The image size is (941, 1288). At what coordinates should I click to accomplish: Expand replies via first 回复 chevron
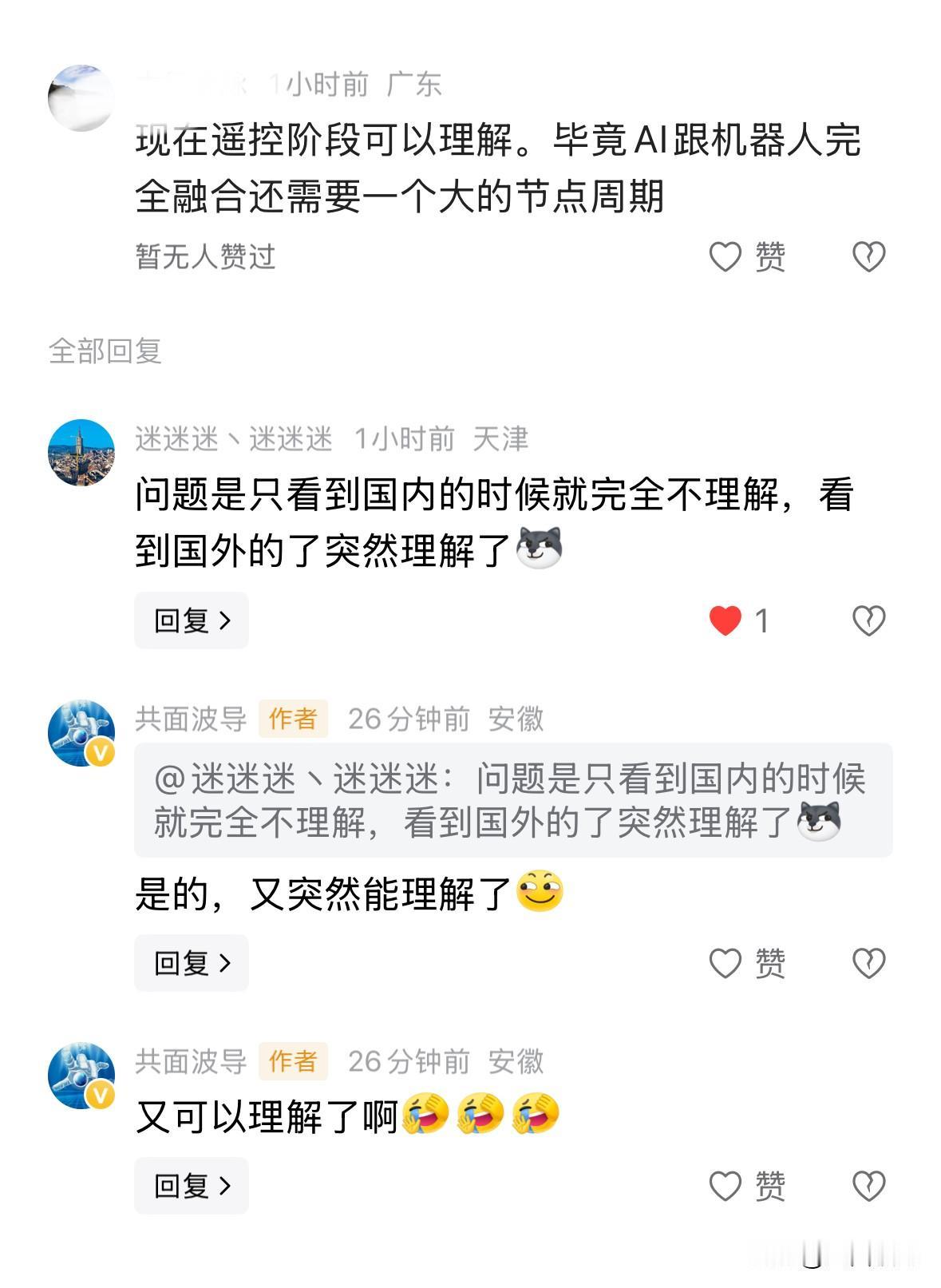tap(192, 620)
